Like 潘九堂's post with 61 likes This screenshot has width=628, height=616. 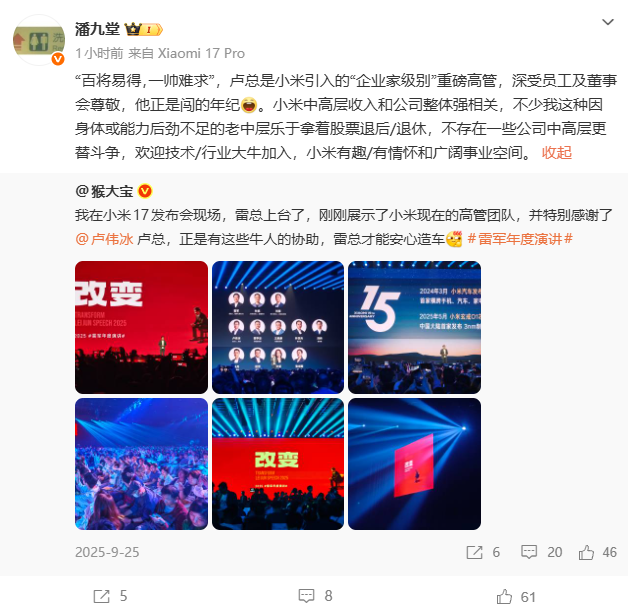coord(517,596)
